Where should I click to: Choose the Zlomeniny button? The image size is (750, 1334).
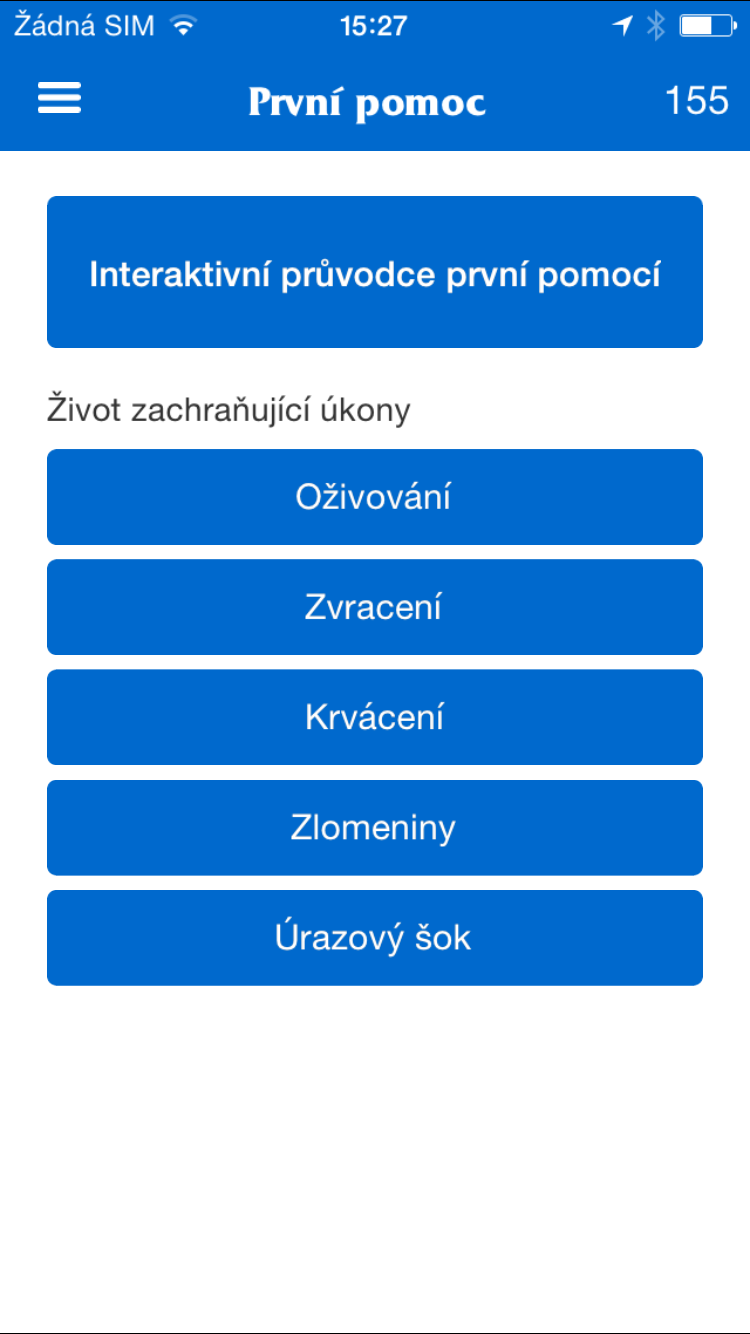pos(375,828)
